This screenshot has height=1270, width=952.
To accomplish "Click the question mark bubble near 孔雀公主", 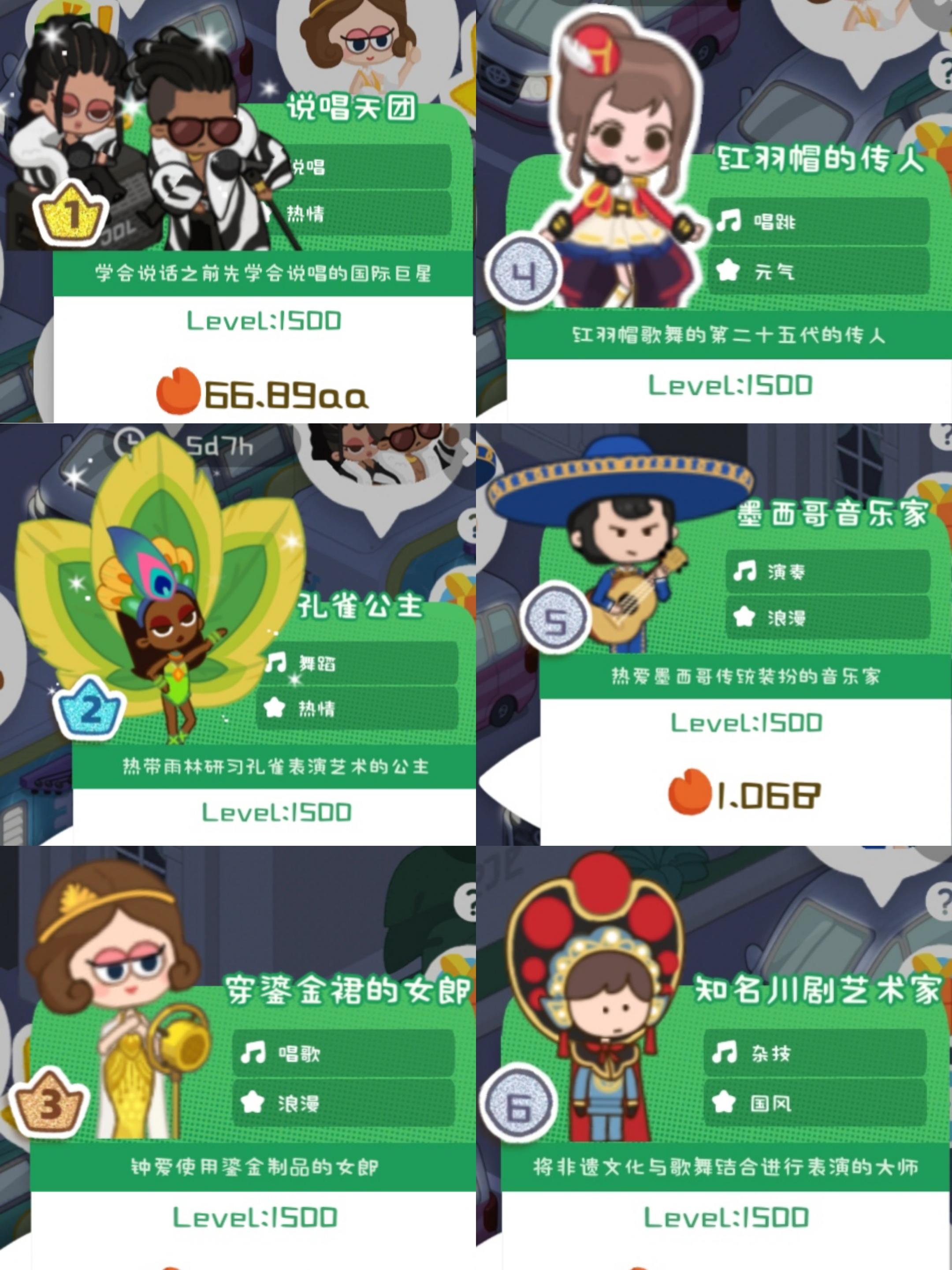I will pos(471,525).
